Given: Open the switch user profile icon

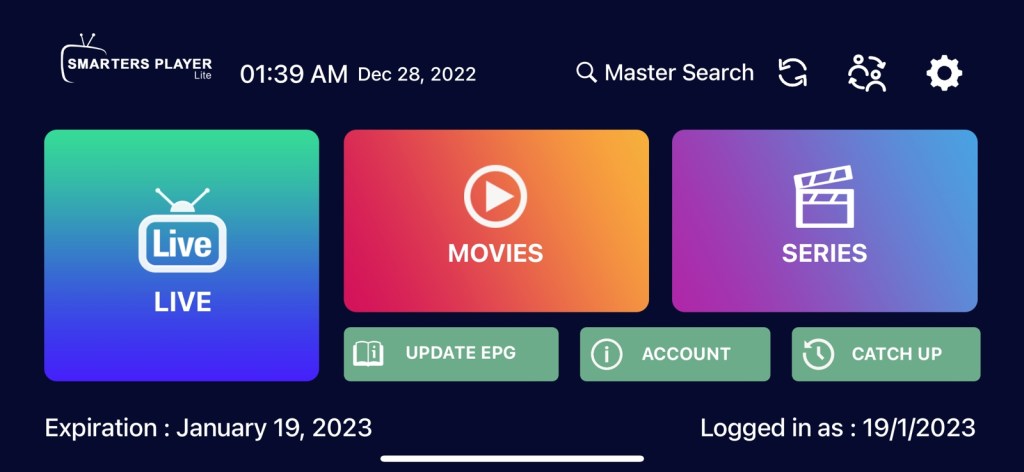Looking at the screenshot, I should (x=867, y=73).
